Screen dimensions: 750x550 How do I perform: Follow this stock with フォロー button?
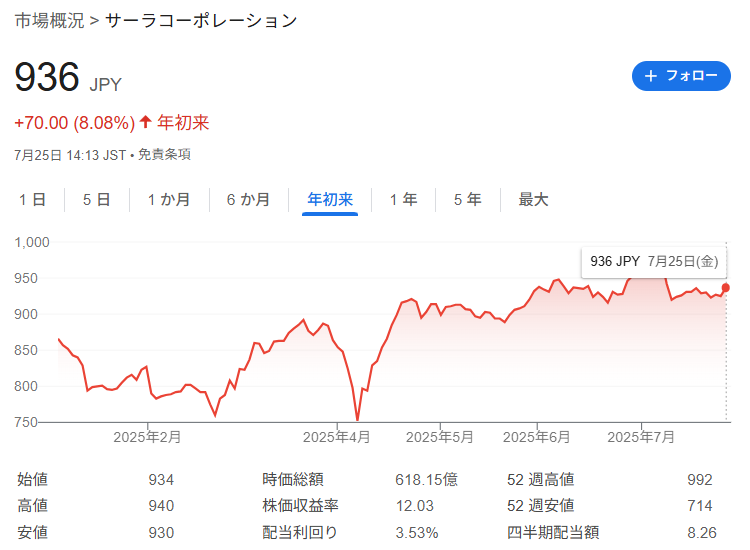[x=681, y=76]
